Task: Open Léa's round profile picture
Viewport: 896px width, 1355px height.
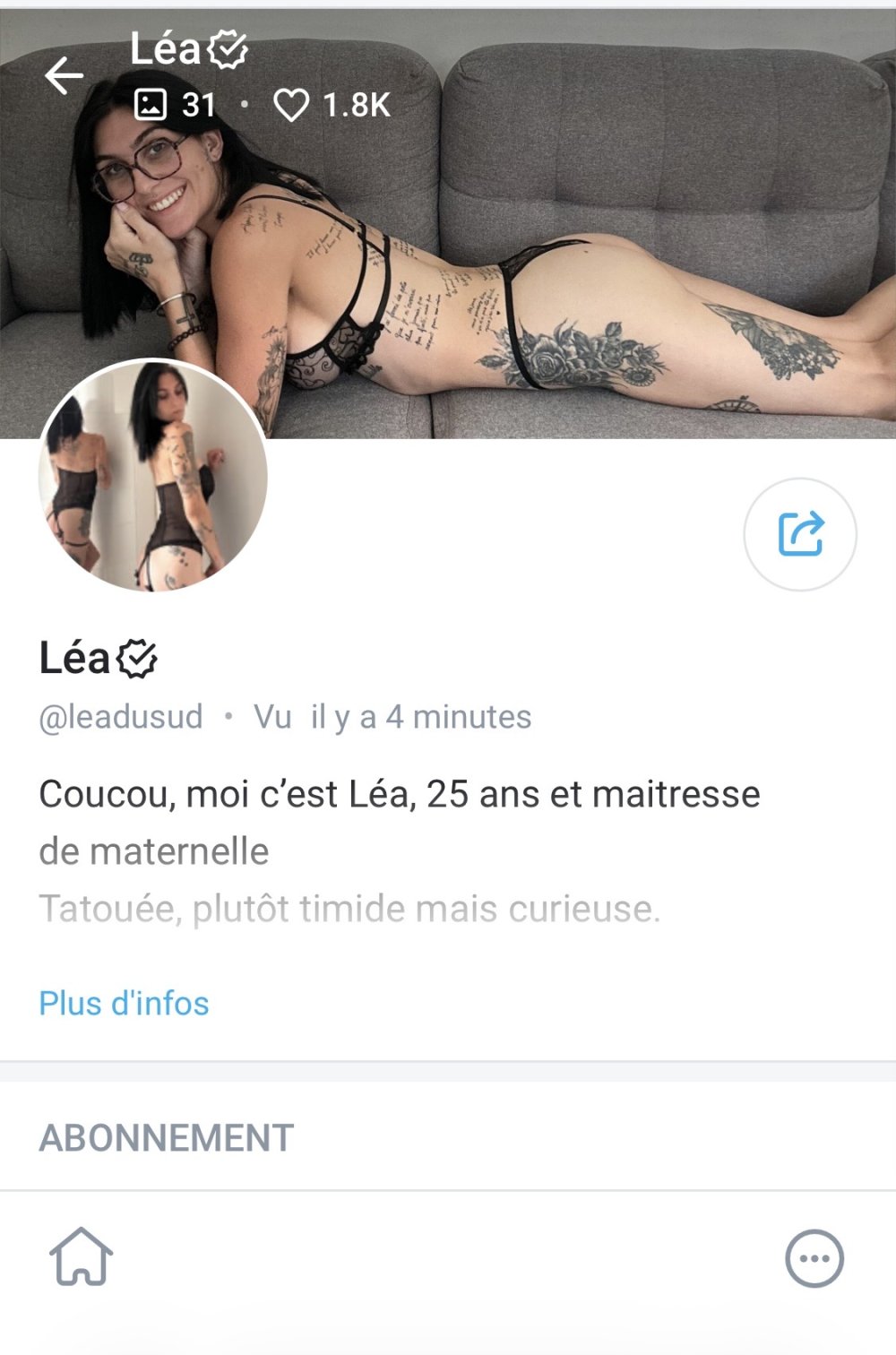Action: coord(152,475)
